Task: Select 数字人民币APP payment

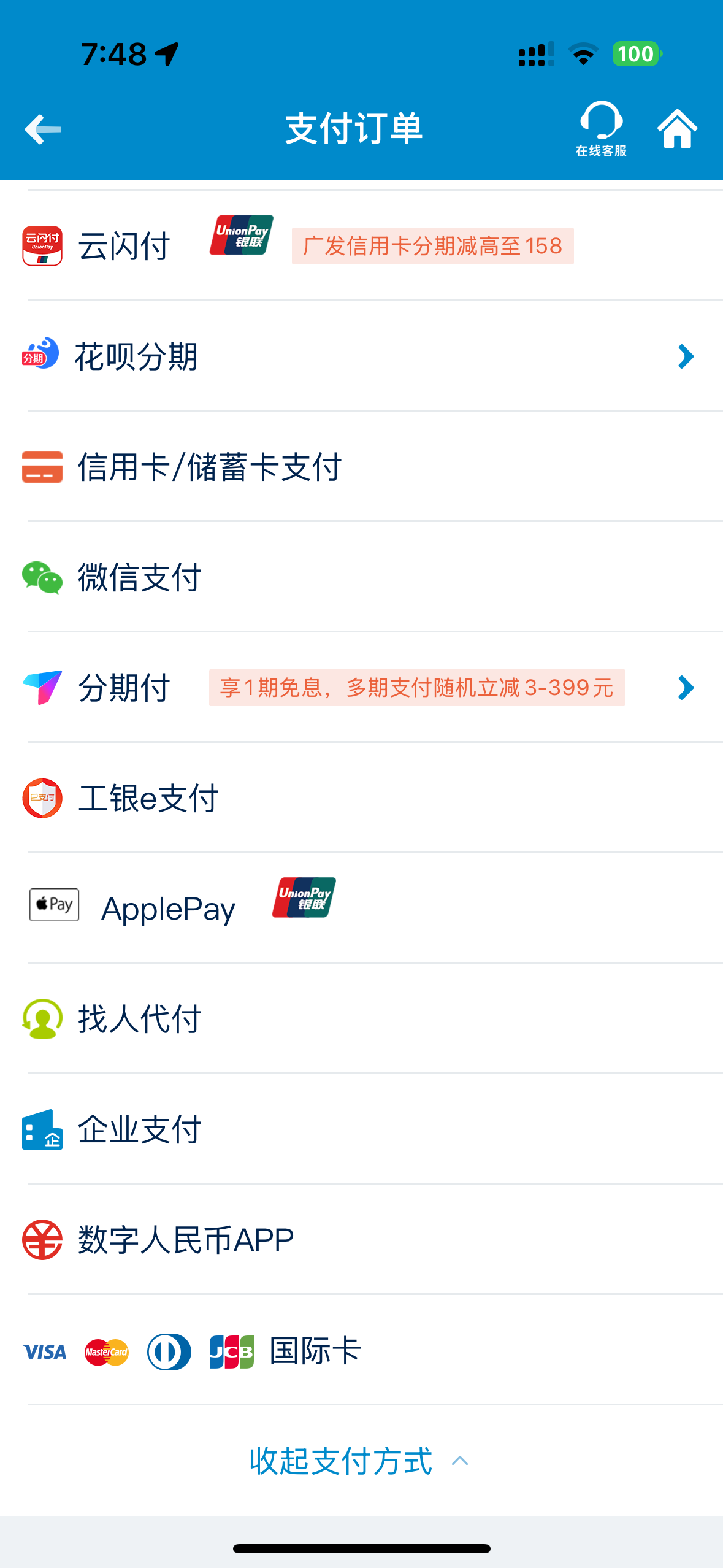Action: (186, 1240)
